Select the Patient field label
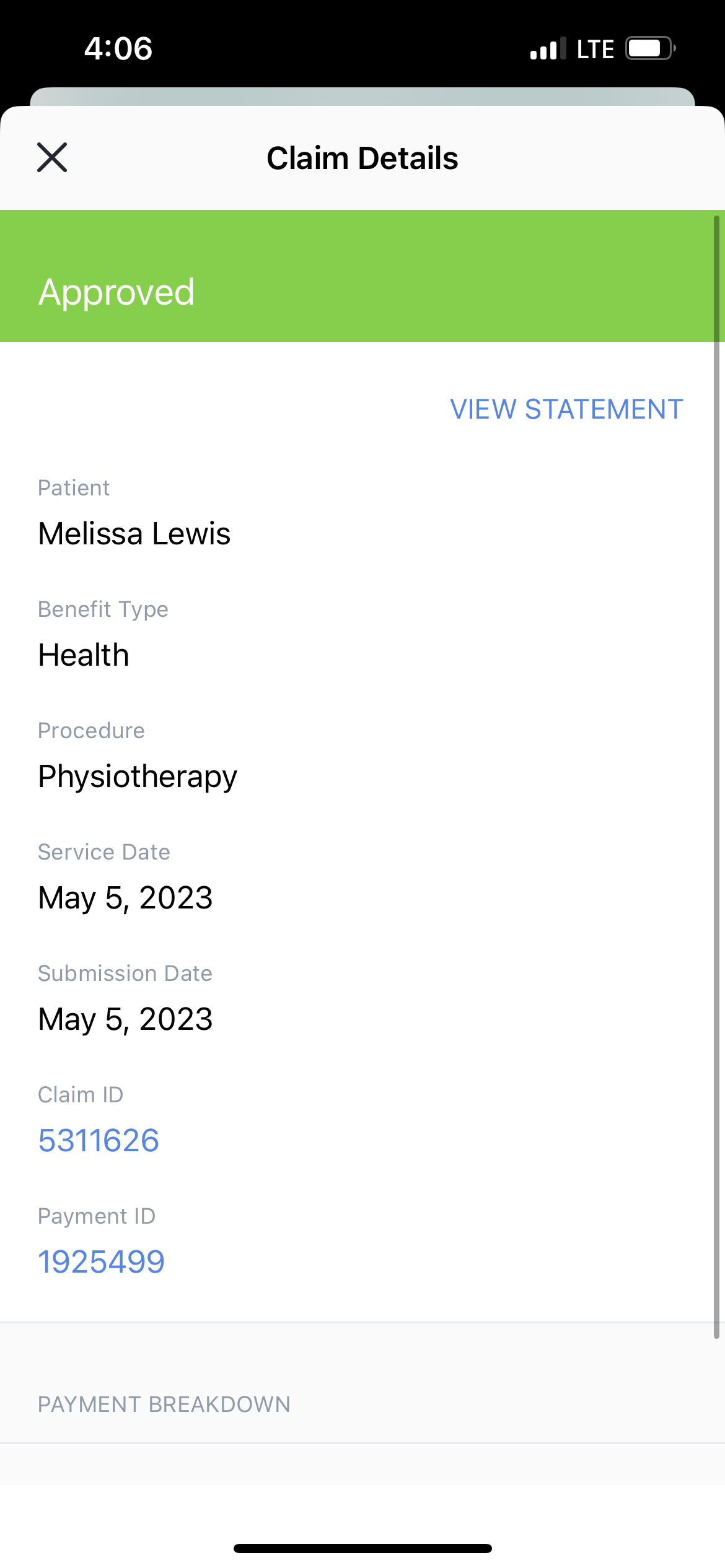 [x=74, y=487]
